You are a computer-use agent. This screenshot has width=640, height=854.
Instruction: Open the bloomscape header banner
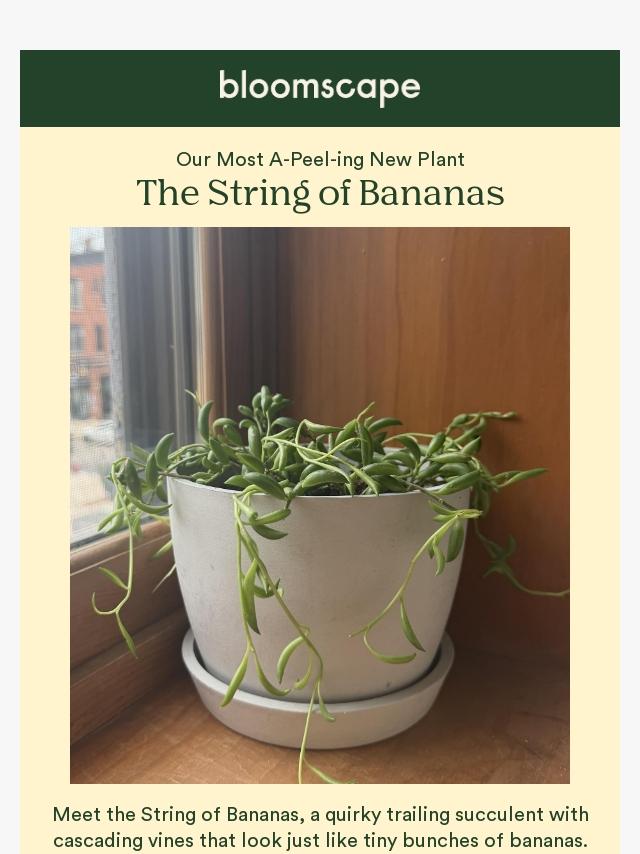(x=320, y=88)
